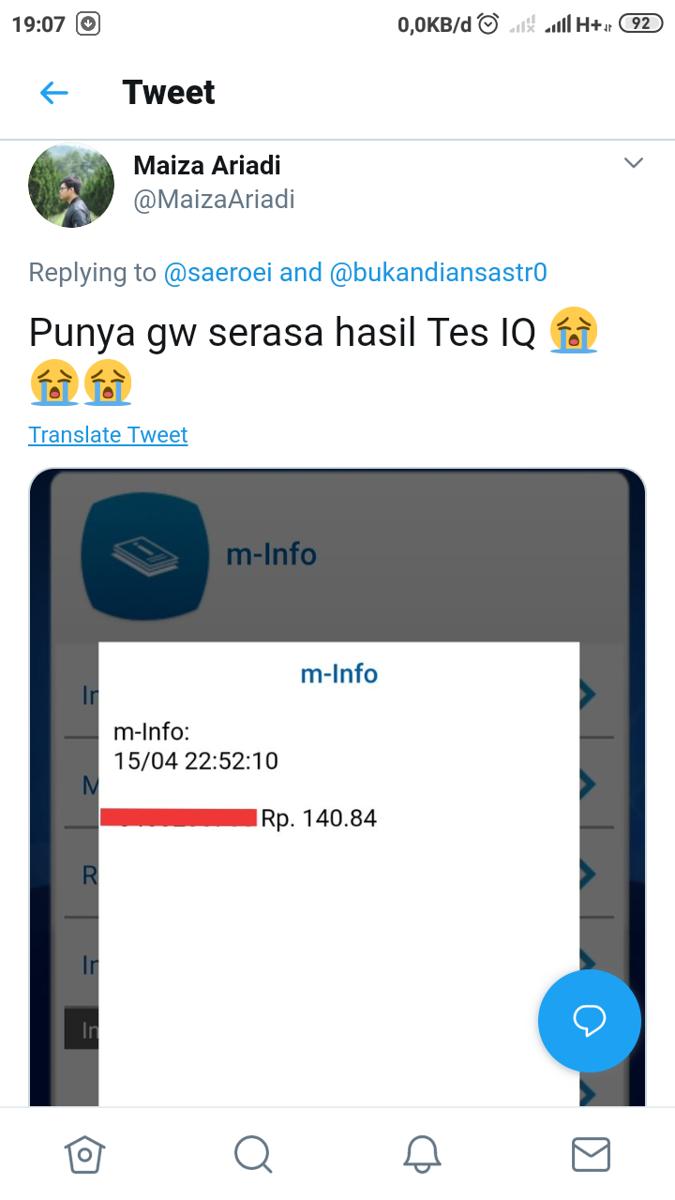Open Maiza Ariadi's profile picture
This screenshot has width=675, height=1200.
click(x=71, y=186)
